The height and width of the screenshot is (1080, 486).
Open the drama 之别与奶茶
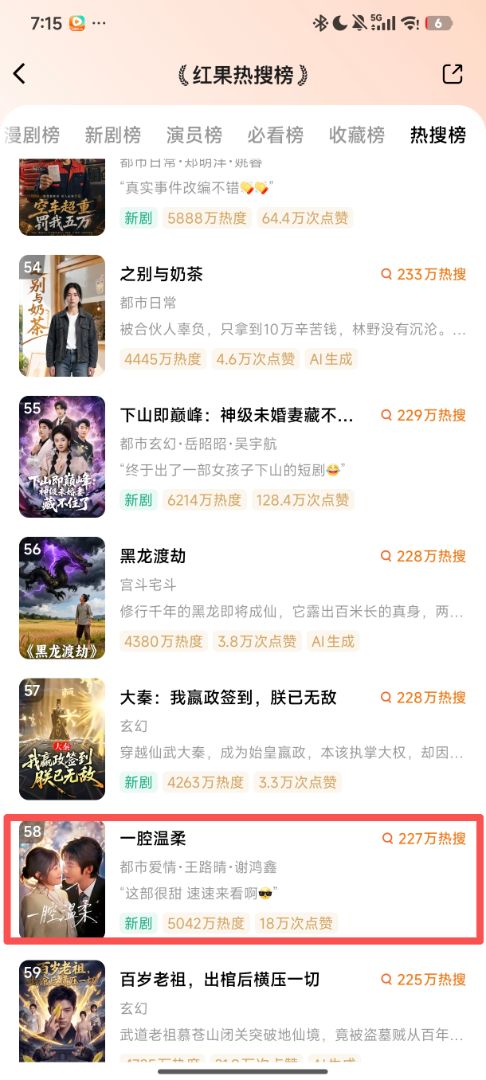pos(243,316)
